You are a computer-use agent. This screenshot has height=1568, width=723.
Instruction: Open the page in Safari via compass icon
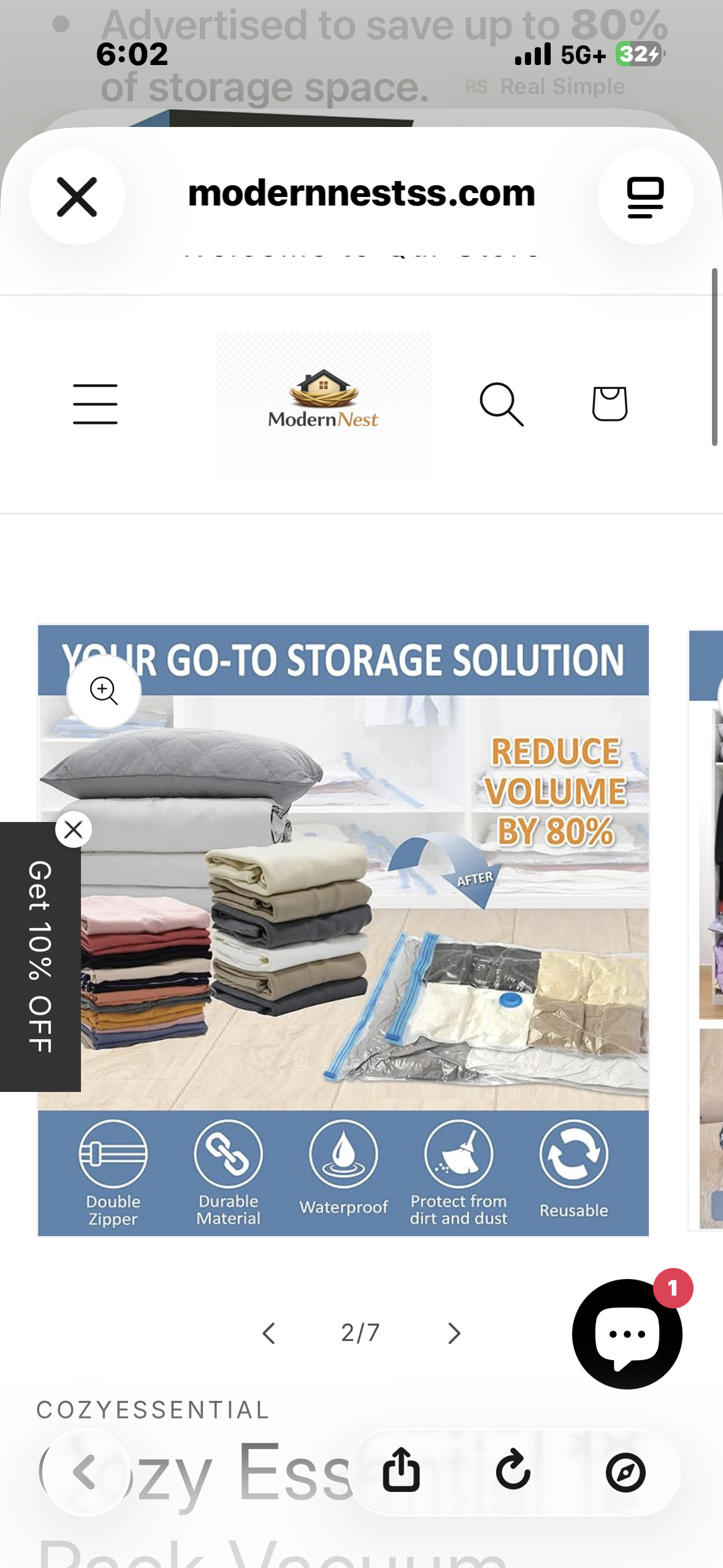coord(625,1472)
